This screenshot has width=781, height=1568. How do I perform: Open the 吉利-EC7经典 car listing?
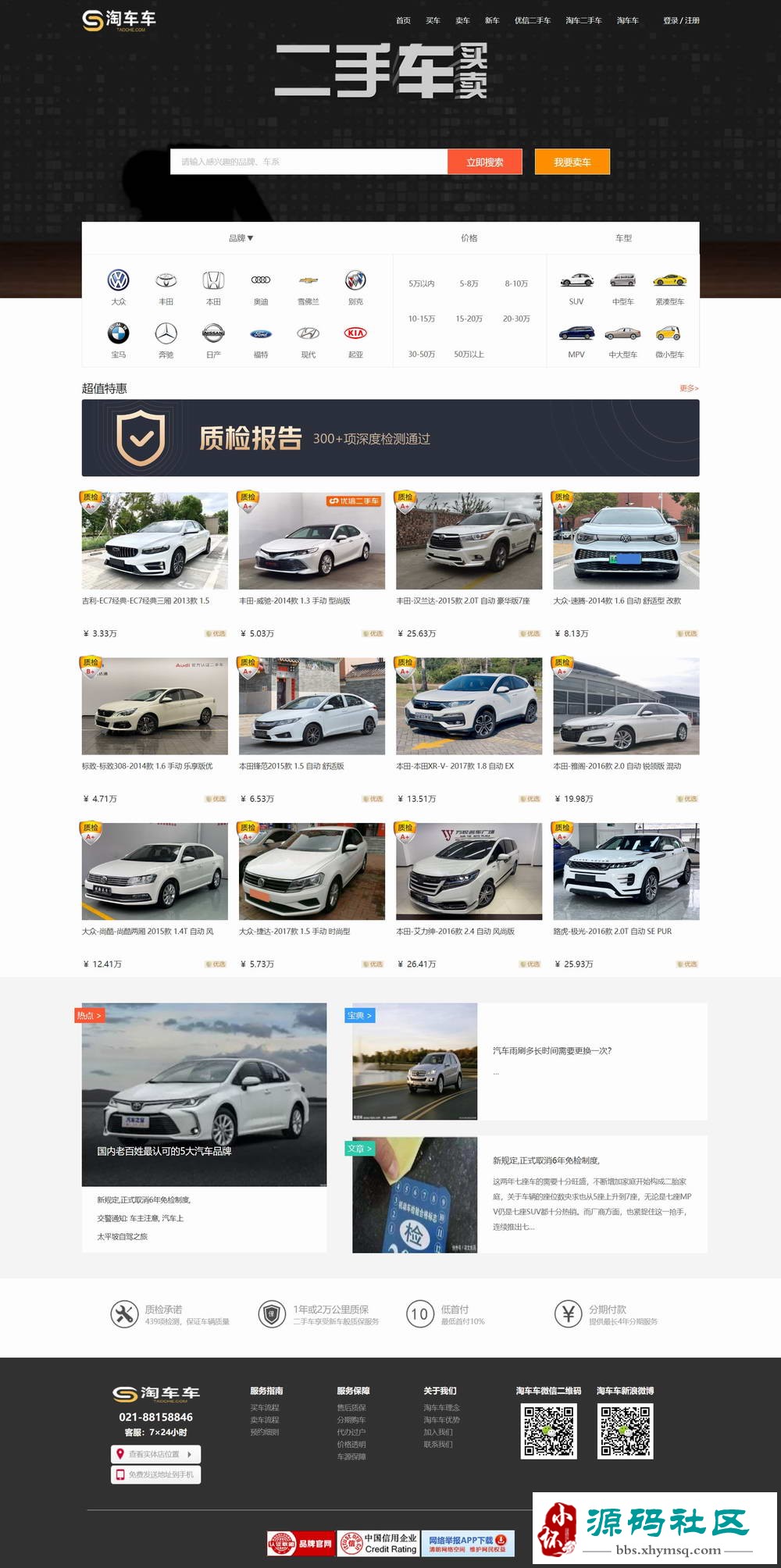pyautogui.click(x=155, y=541)
